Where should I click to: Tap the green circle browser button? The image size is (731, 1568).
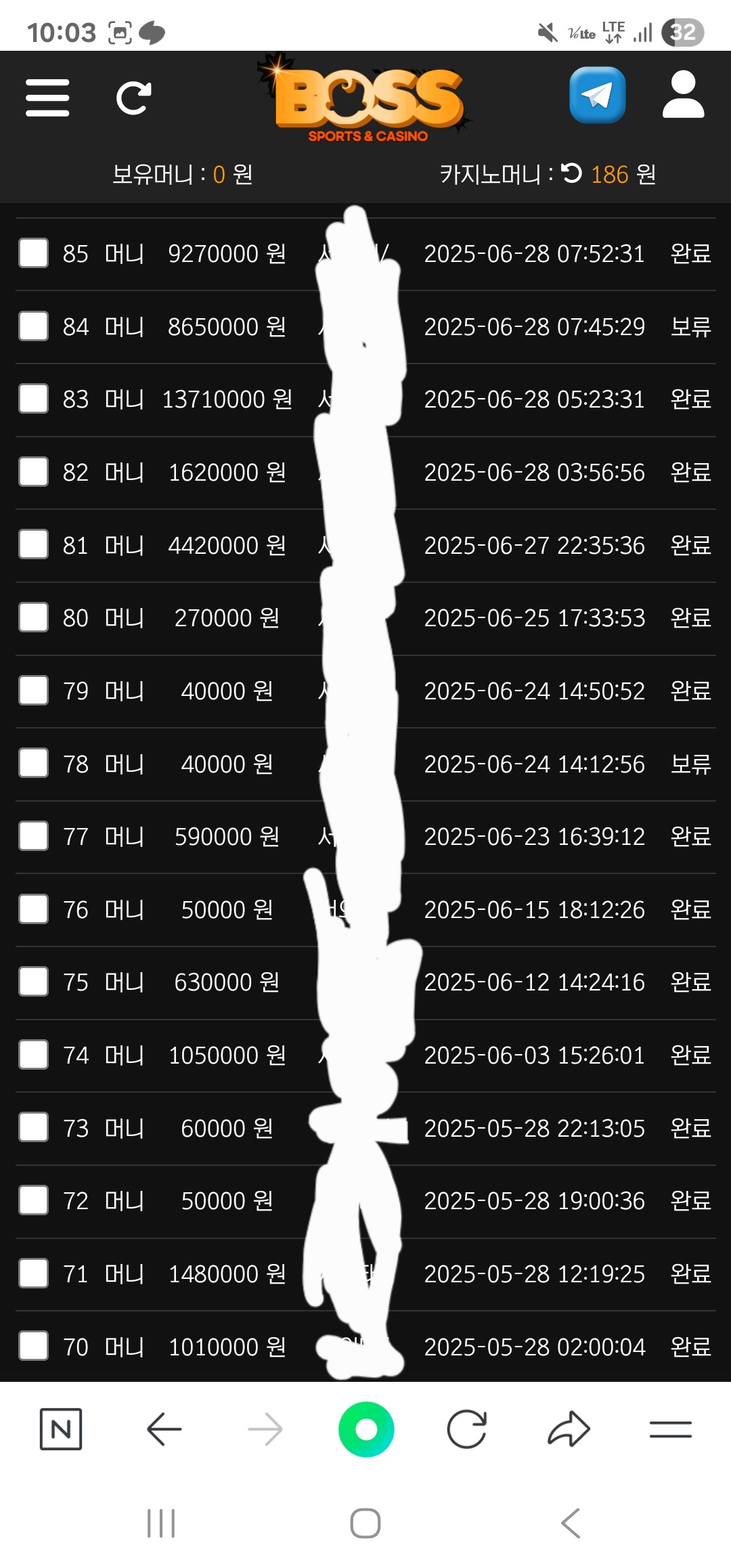(x=366, y=1429)
